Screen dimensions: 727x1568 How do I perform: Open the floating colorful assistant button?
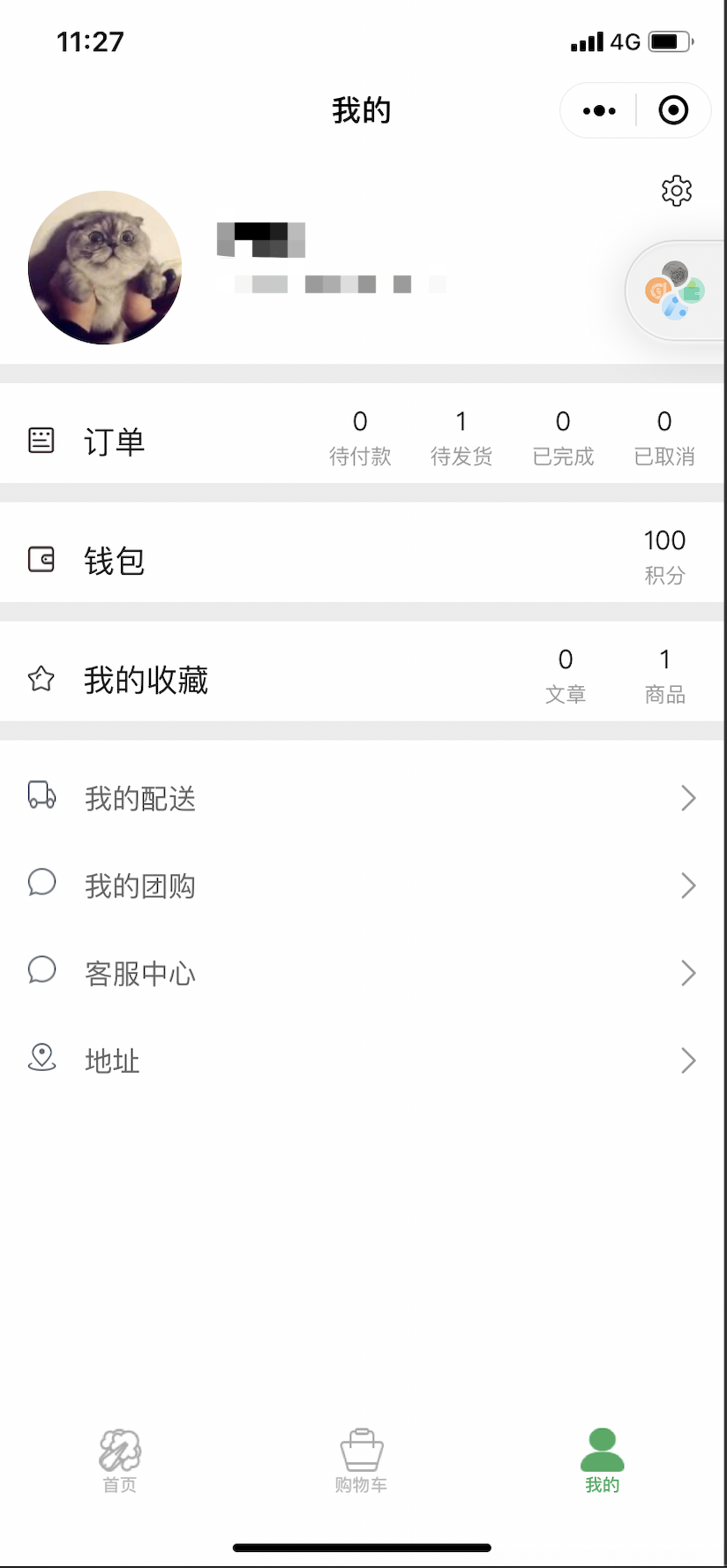tap(676, 290)
